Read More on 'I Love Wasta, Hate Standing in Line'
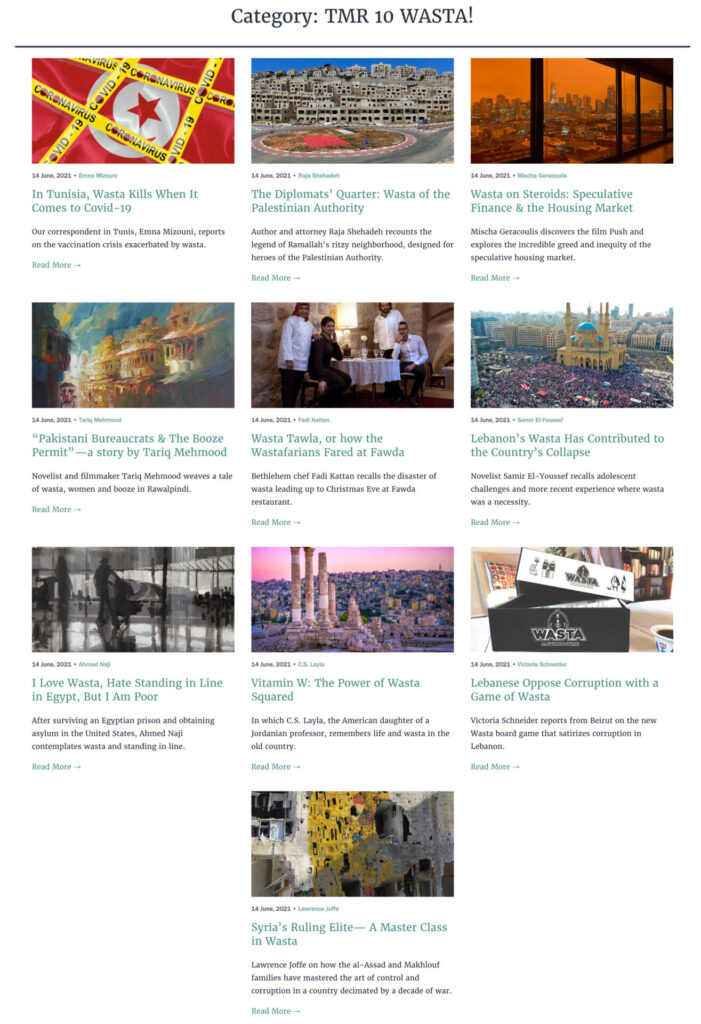 click(x=56, y=767)
